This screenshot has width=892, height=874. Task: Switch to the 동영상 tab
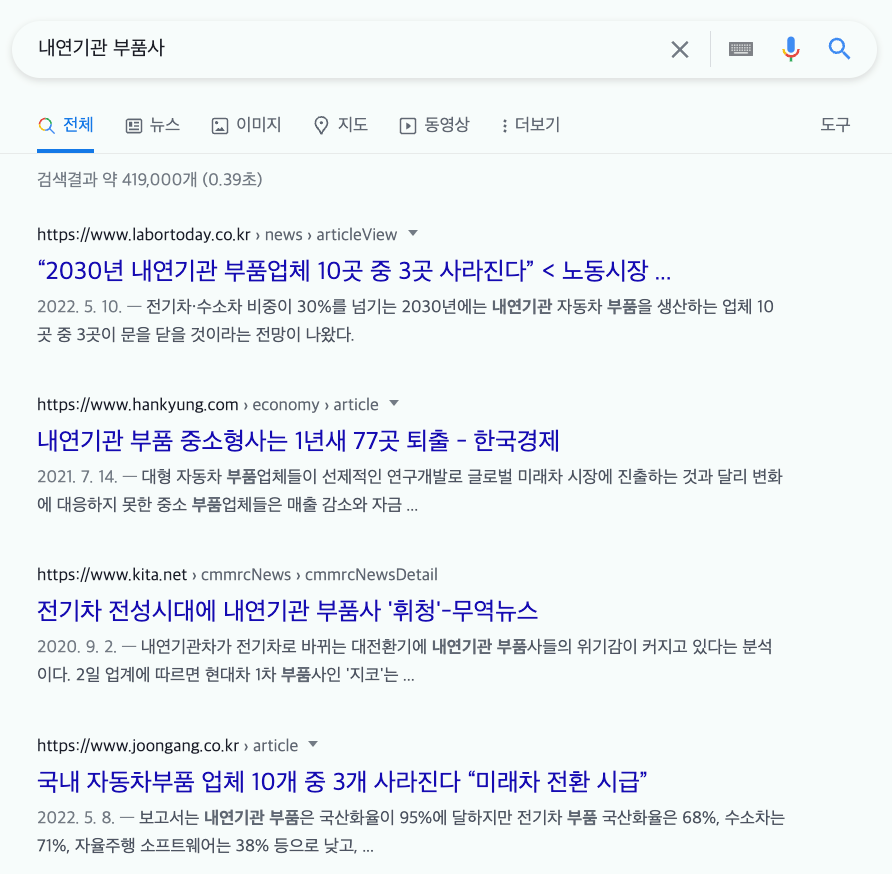[x=435, y=125]
